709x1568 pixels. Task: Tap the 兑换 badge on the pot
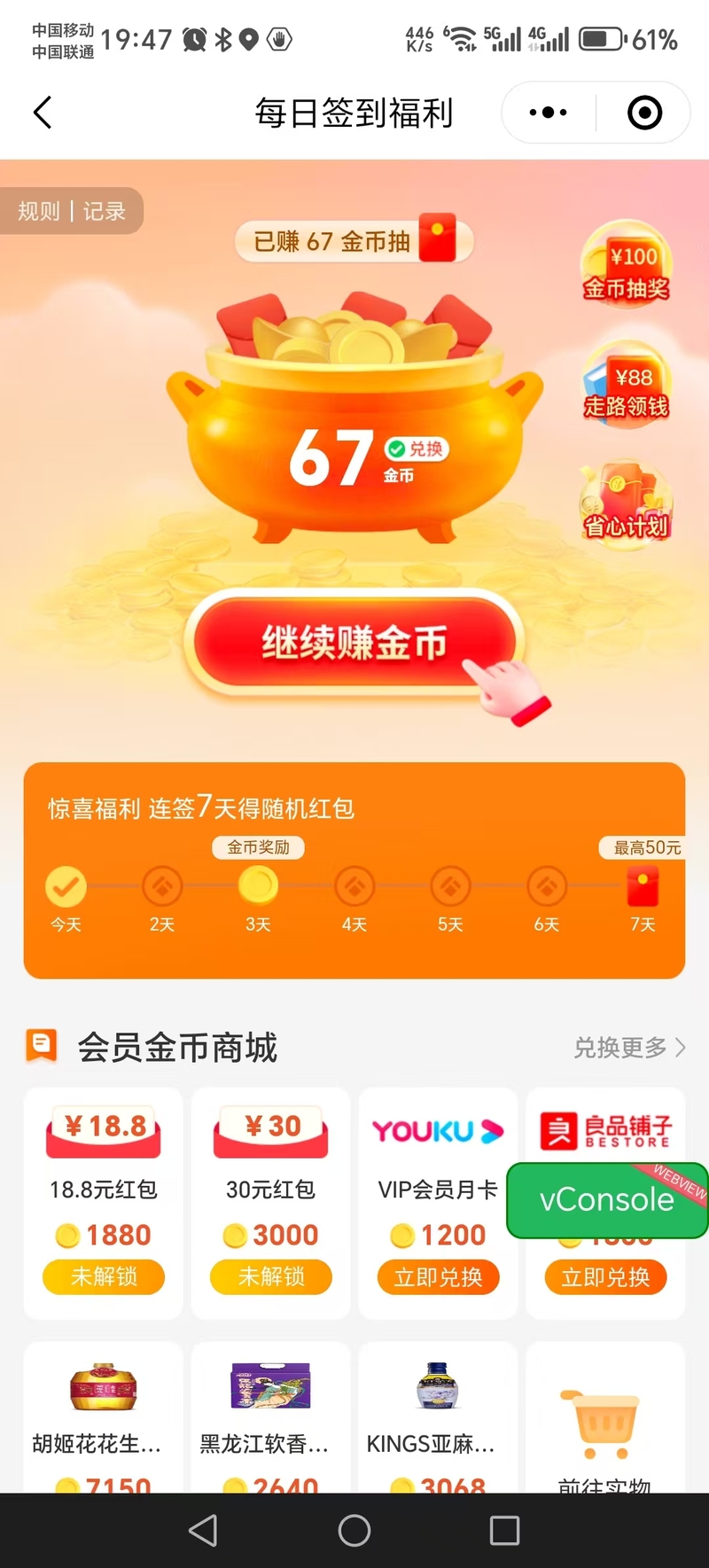point(417,449)
